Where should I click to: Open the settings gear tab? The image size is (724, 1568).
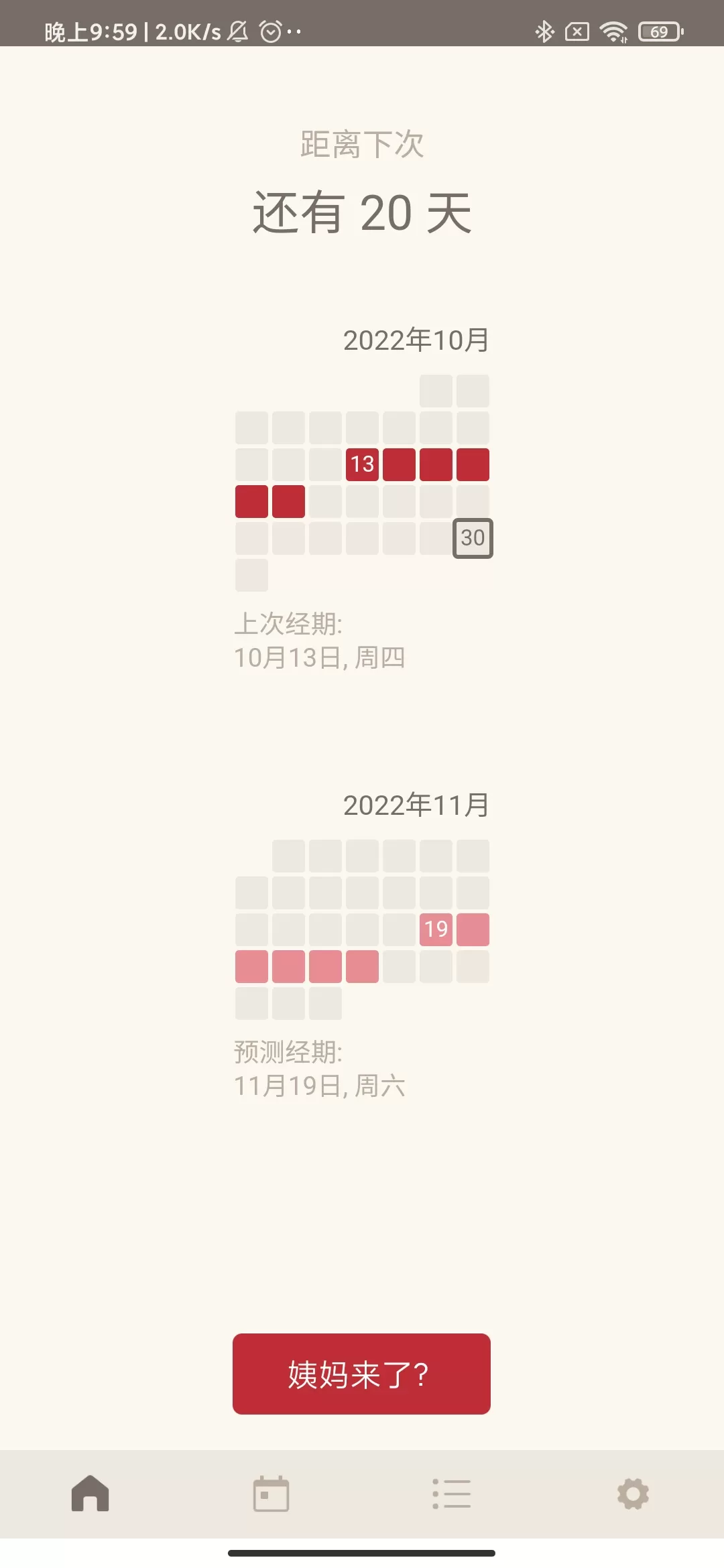pos(633,1494)
